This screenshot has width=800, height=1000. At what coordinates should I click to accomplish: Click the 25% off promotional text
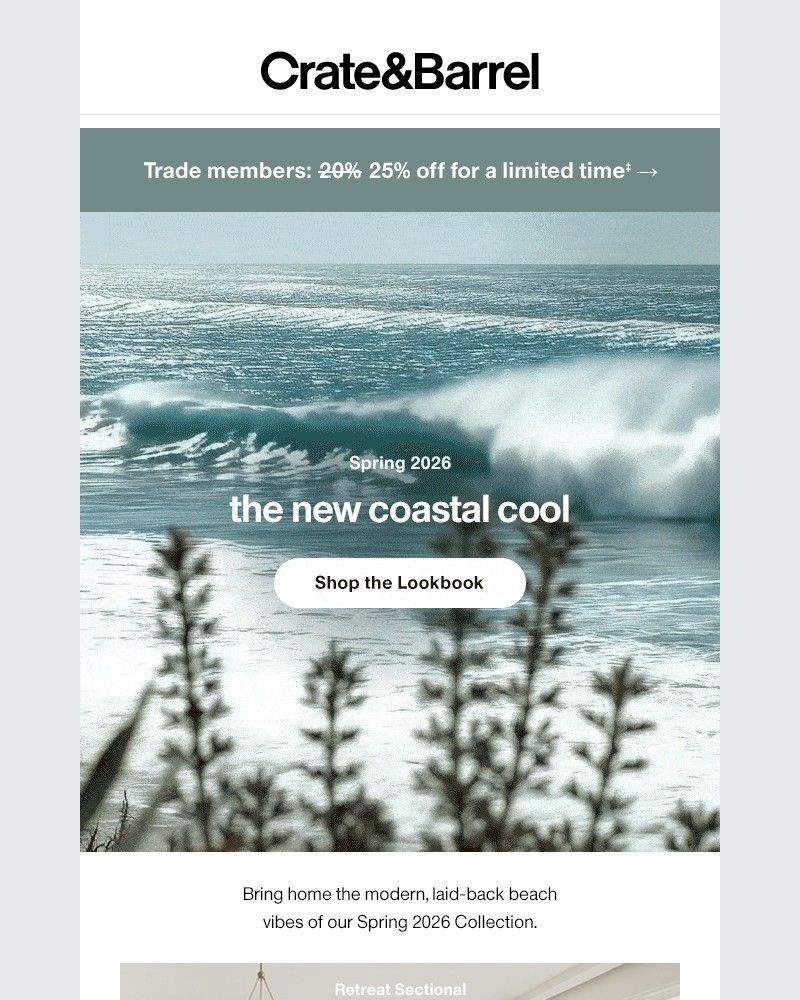pos(390,171)
